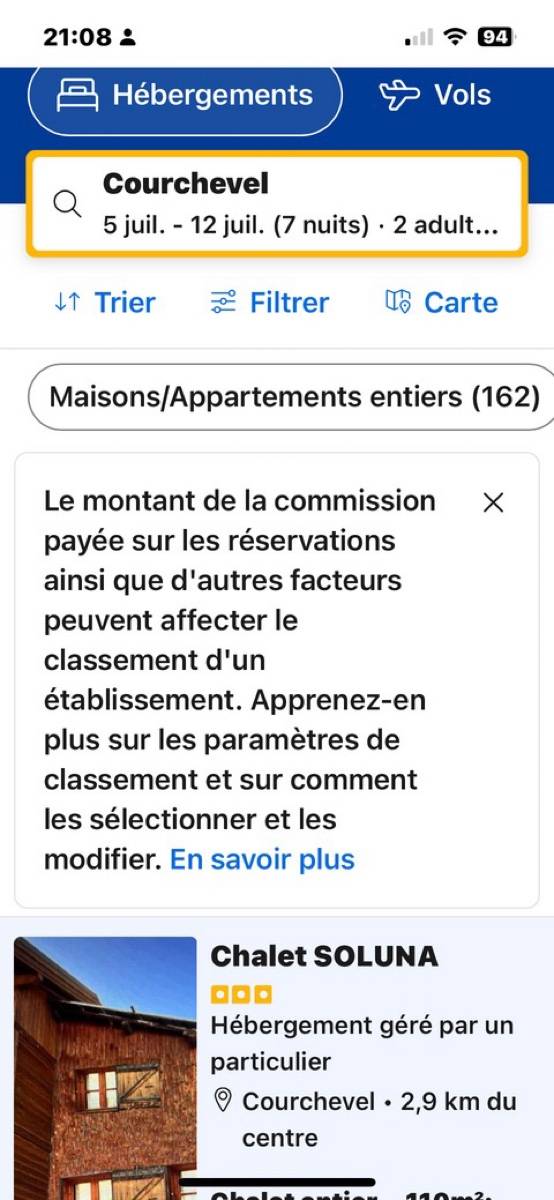Open the Filtrer filters
The image size is (554, 1200).
point(269,302)
